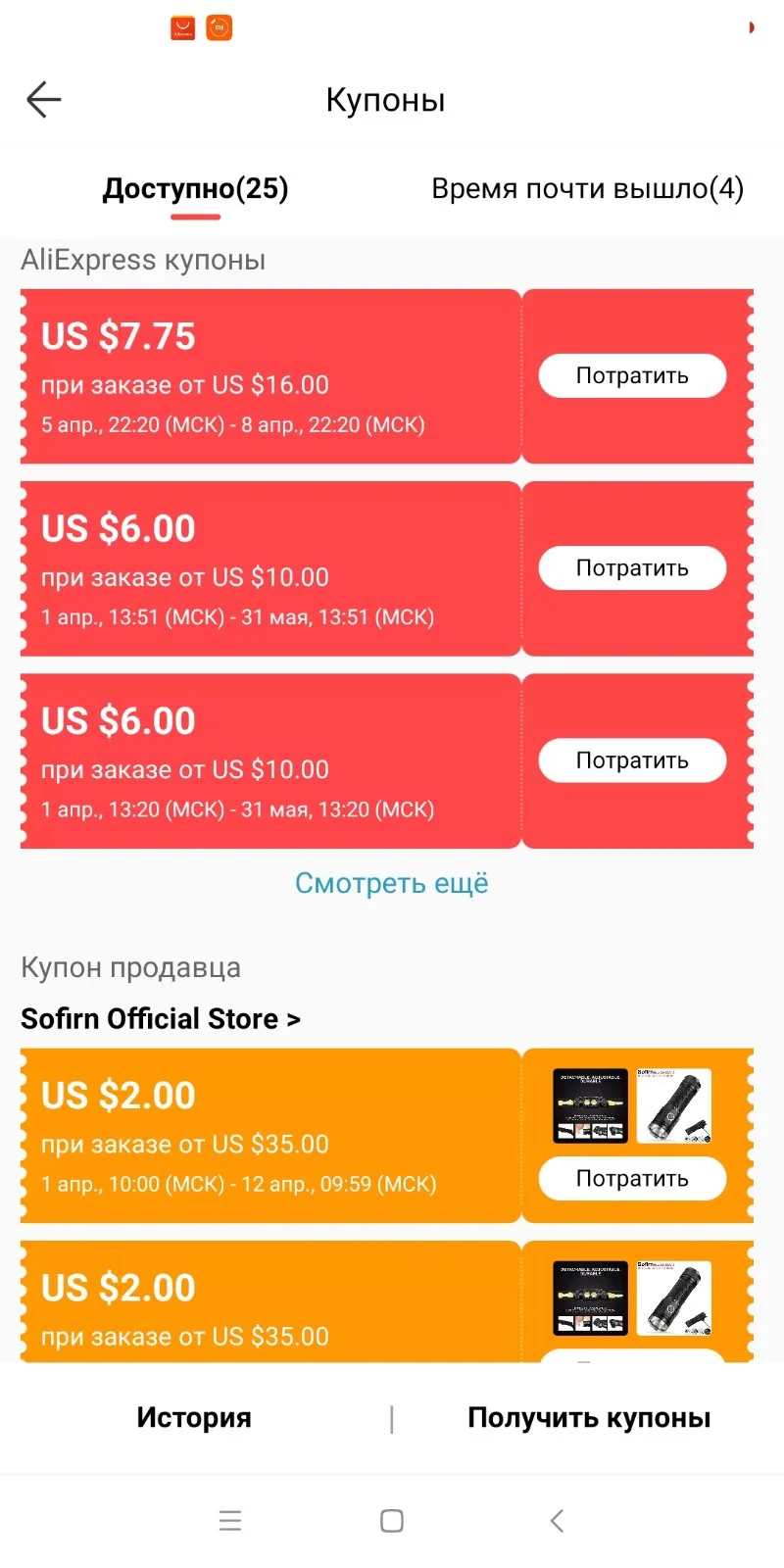Viewport: 784px width, 1568px height.
Task: Open recent apps from the navigation bar
Action: tap(230, 1521)
